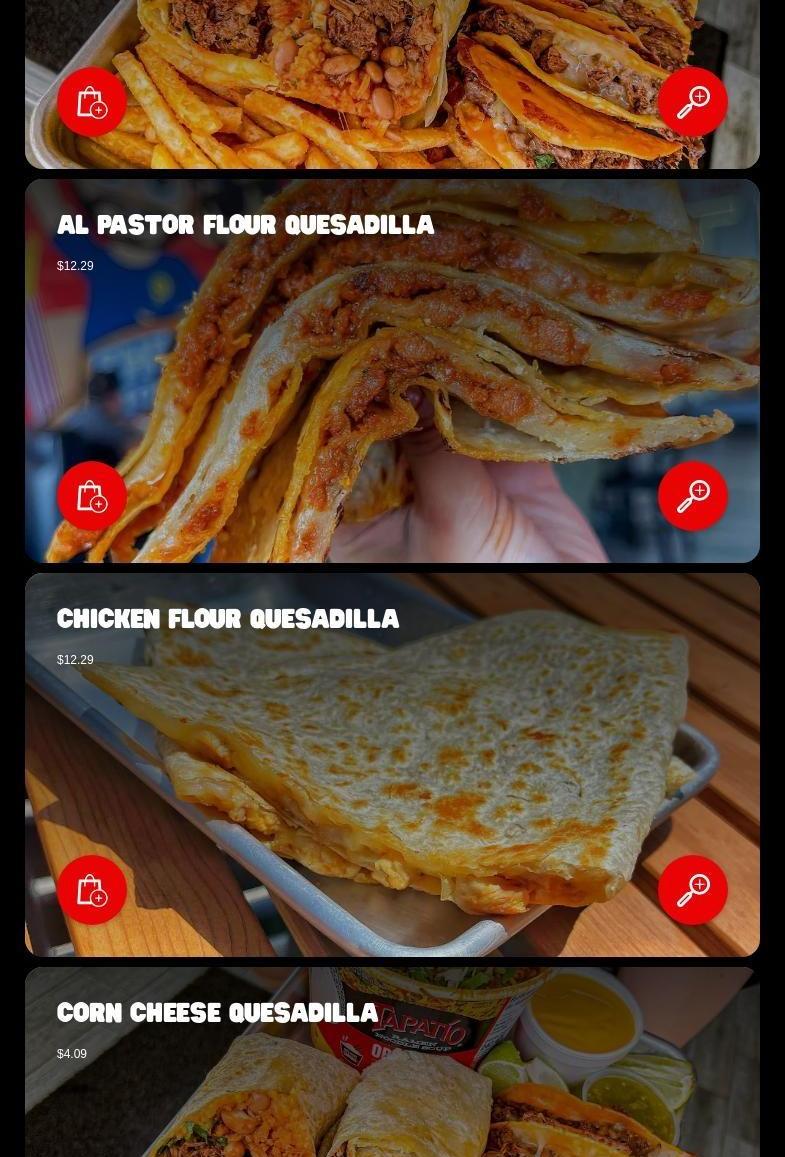Add Al Pastor Flour Quesadilla to bag
Viewport: 785px width, 1157px height.
(x=92, y=496)
